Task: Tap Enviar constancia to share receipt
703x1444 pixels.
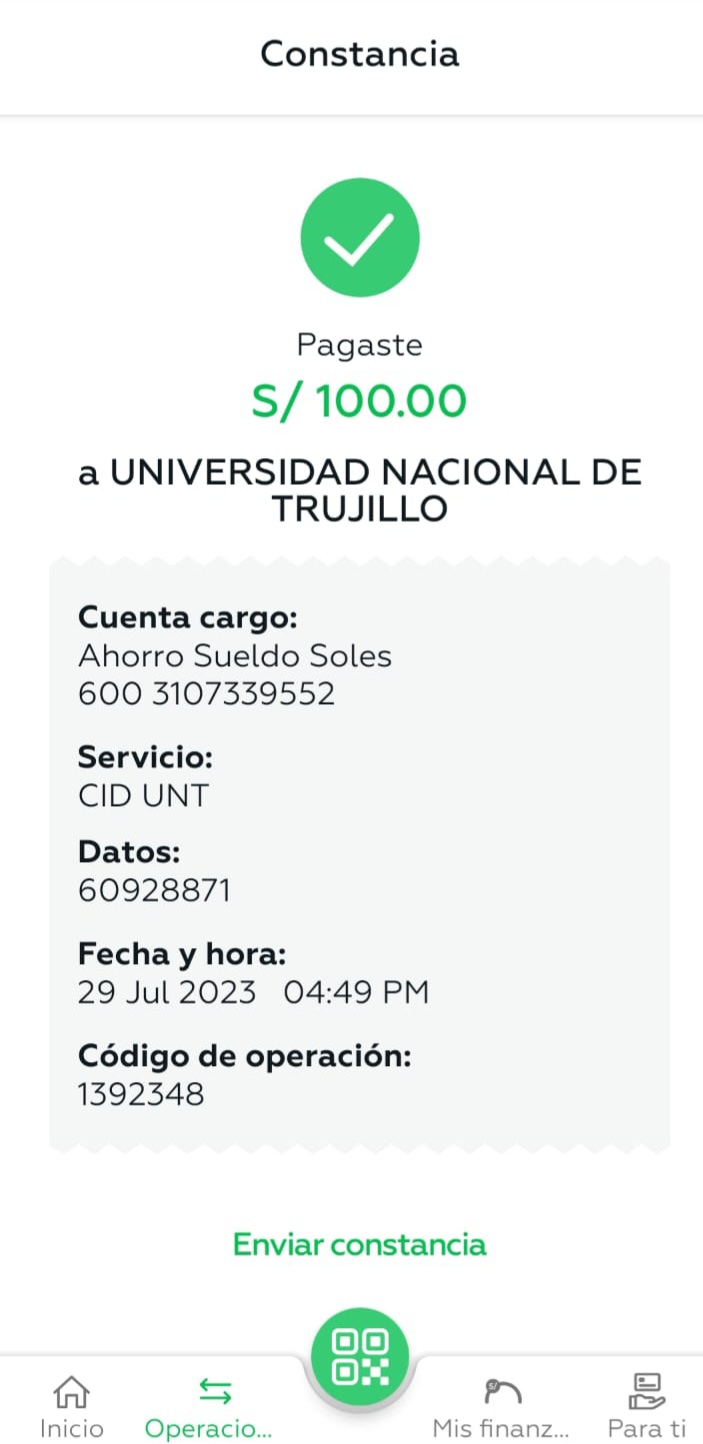Action: [359, 1244]
